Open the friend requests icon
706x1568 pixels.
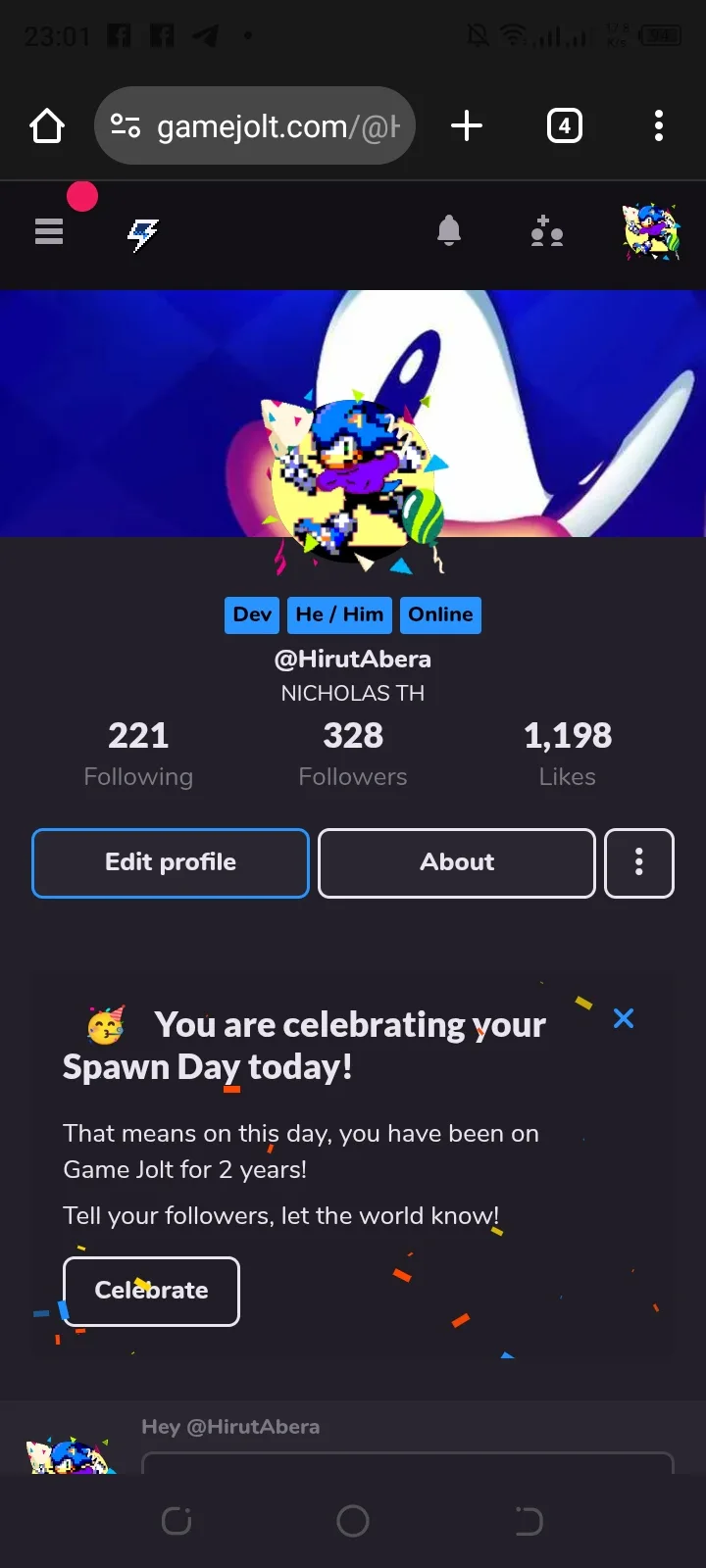click(x=546, y=232)
